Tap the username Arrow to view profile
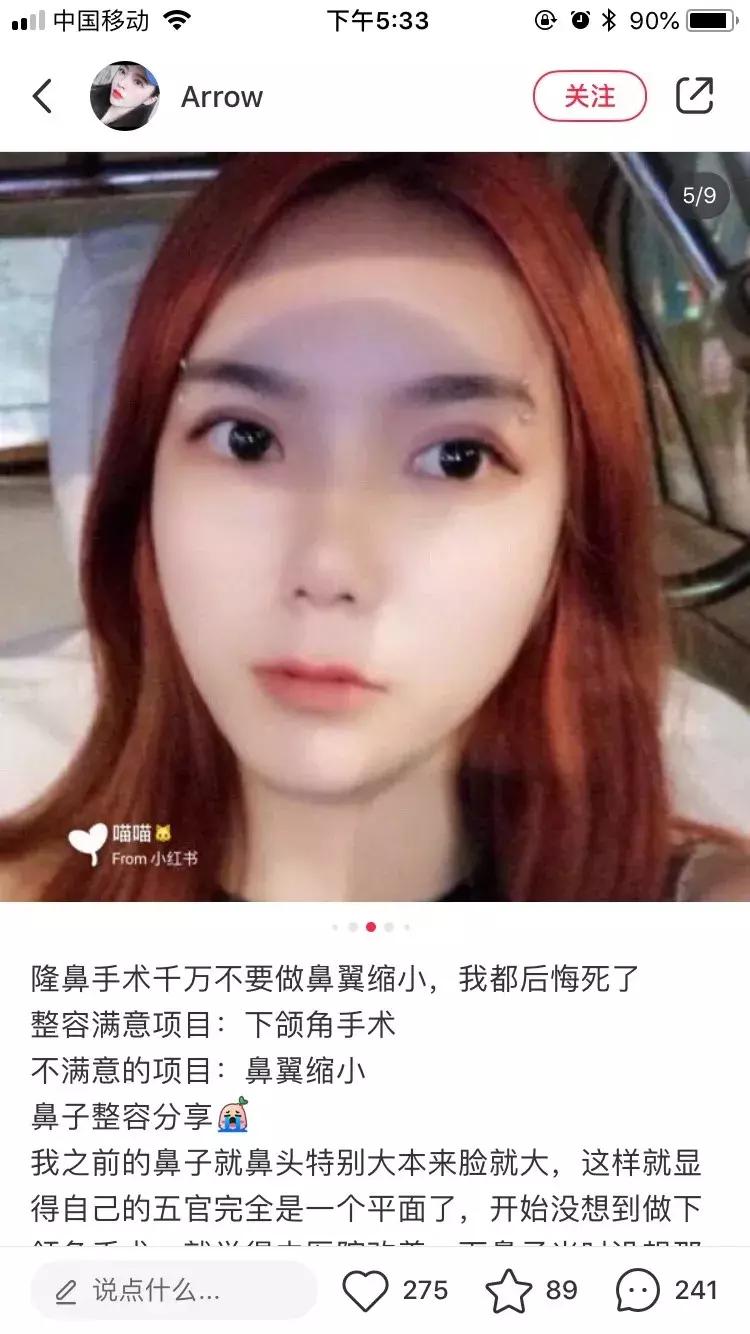Viewport: 750px width, 1334px height. tap(221, 96)
